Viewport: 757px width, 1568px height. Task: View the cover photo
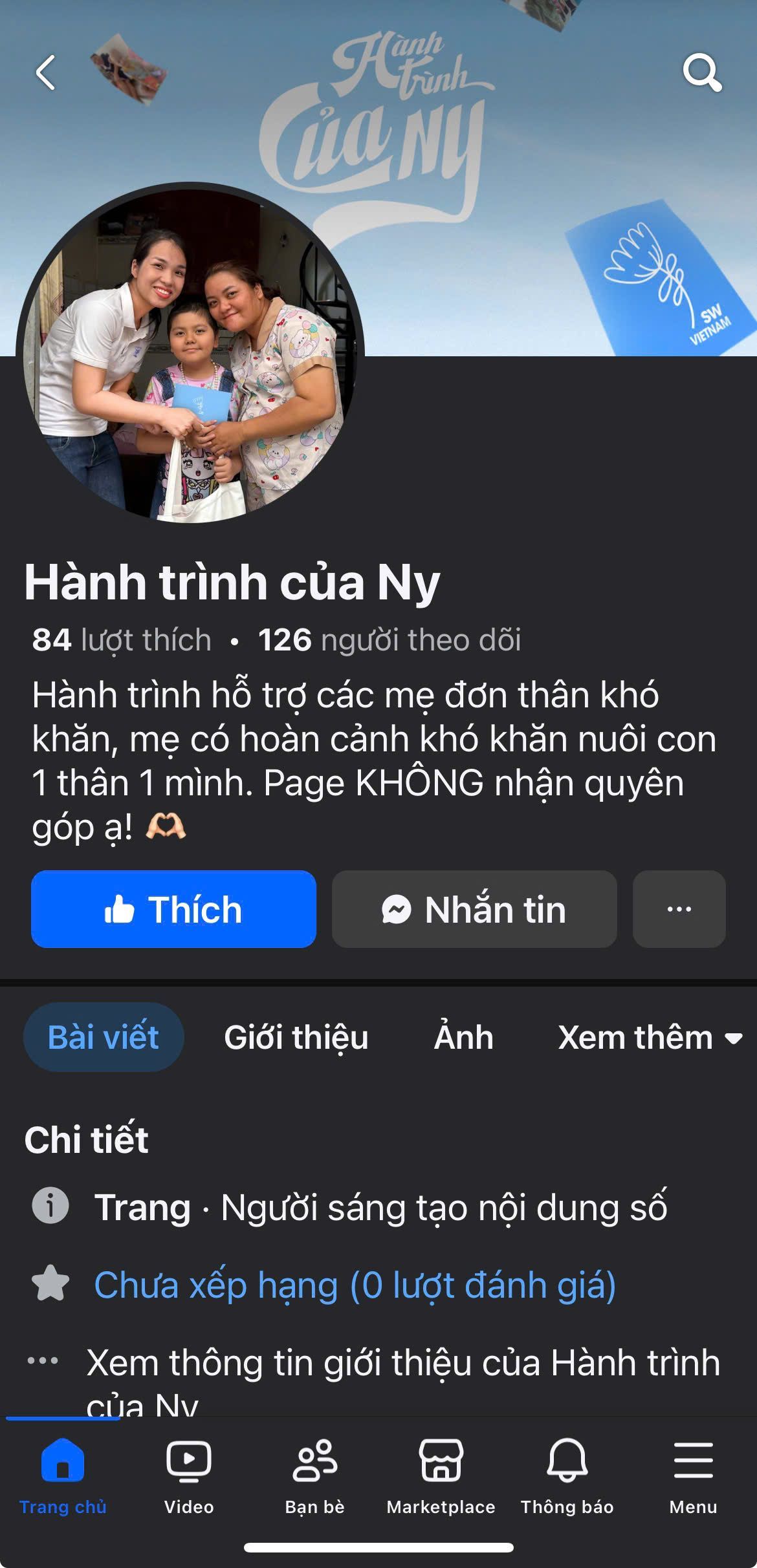click(x=518, y=162)
